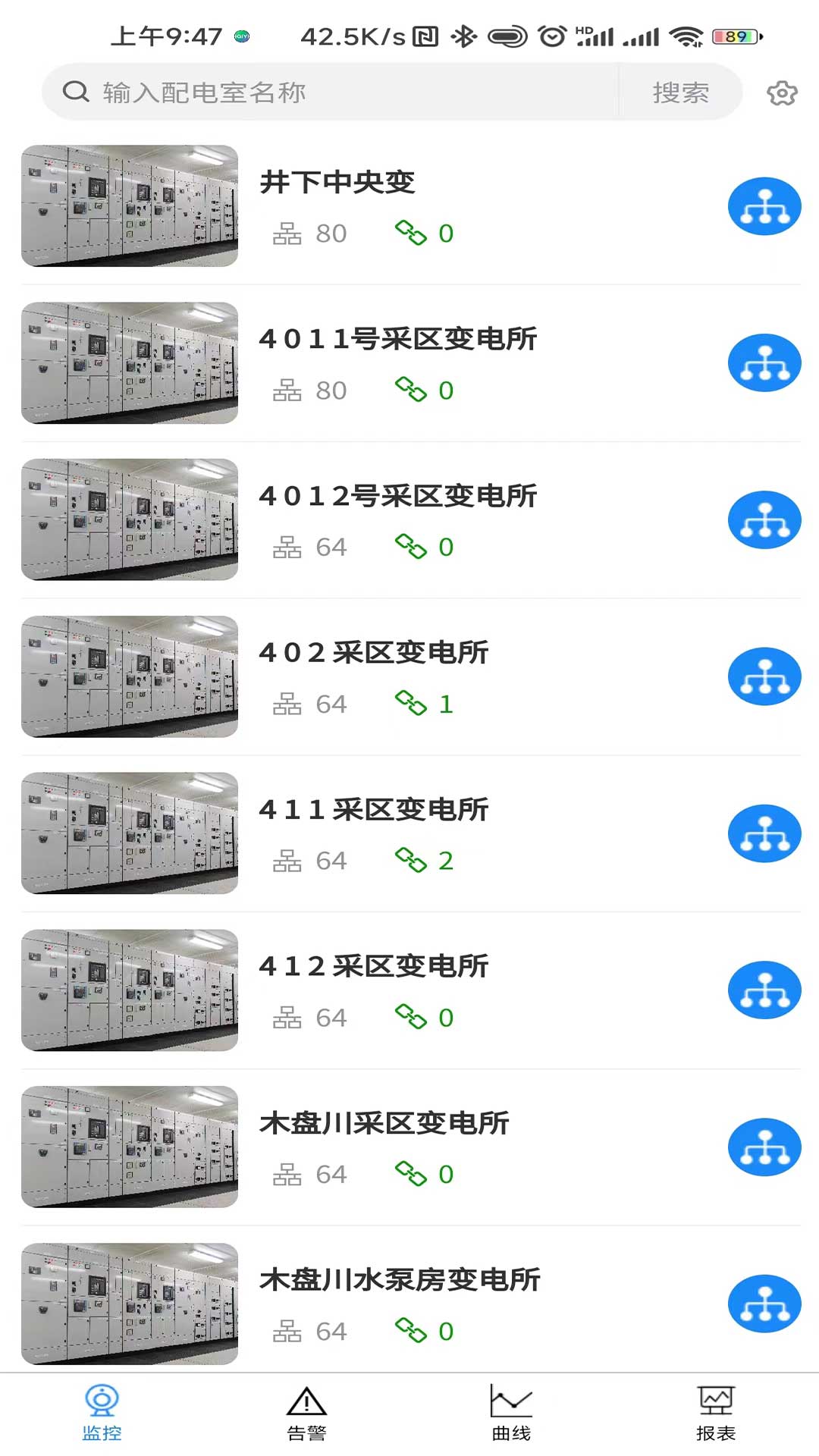This screenshot has width=819, height=1456.
Task: Open topology view for 4012号采区变电所
Action: click(764, 519)
